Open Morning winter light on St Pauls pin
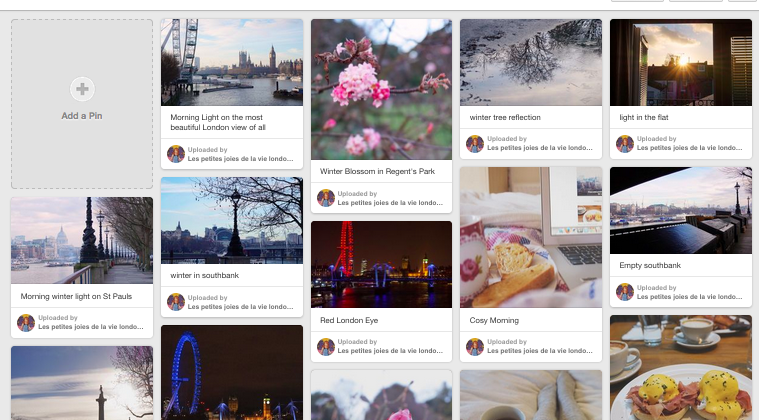Viewport: 759px width, 420px height. point(82,240)
